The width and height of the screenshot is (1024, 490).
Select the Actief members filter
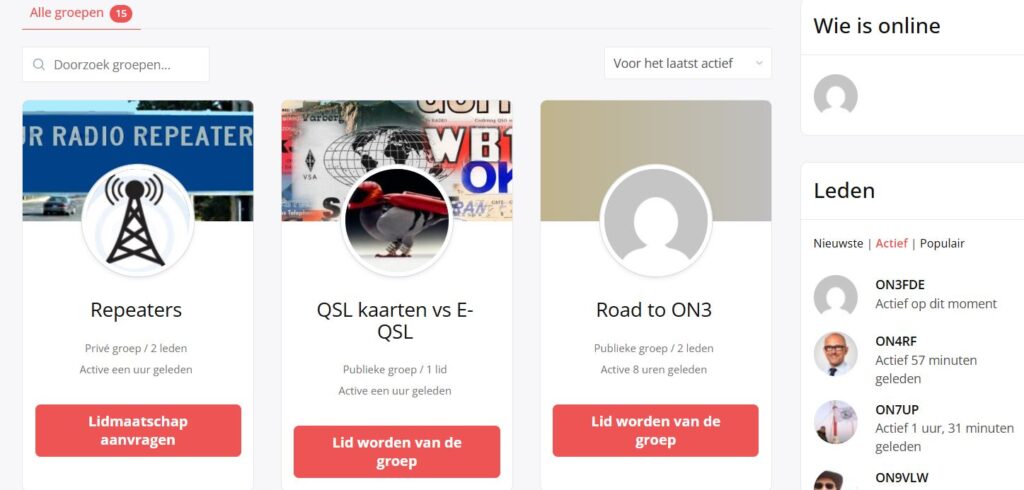891,243
